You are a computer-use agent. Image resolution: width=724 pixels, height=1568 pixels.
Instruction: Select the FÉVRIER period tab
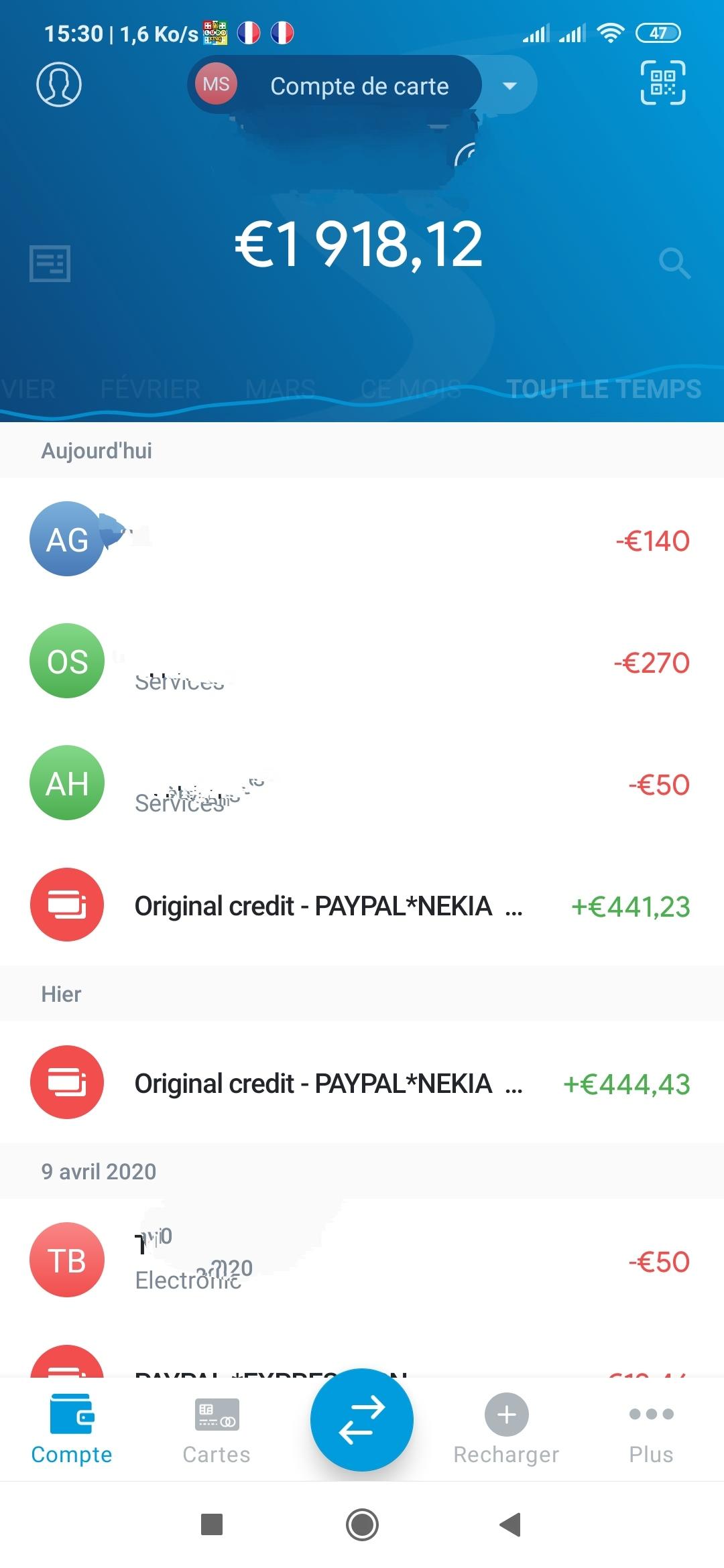pyautogui.click(x=150, y=389)
